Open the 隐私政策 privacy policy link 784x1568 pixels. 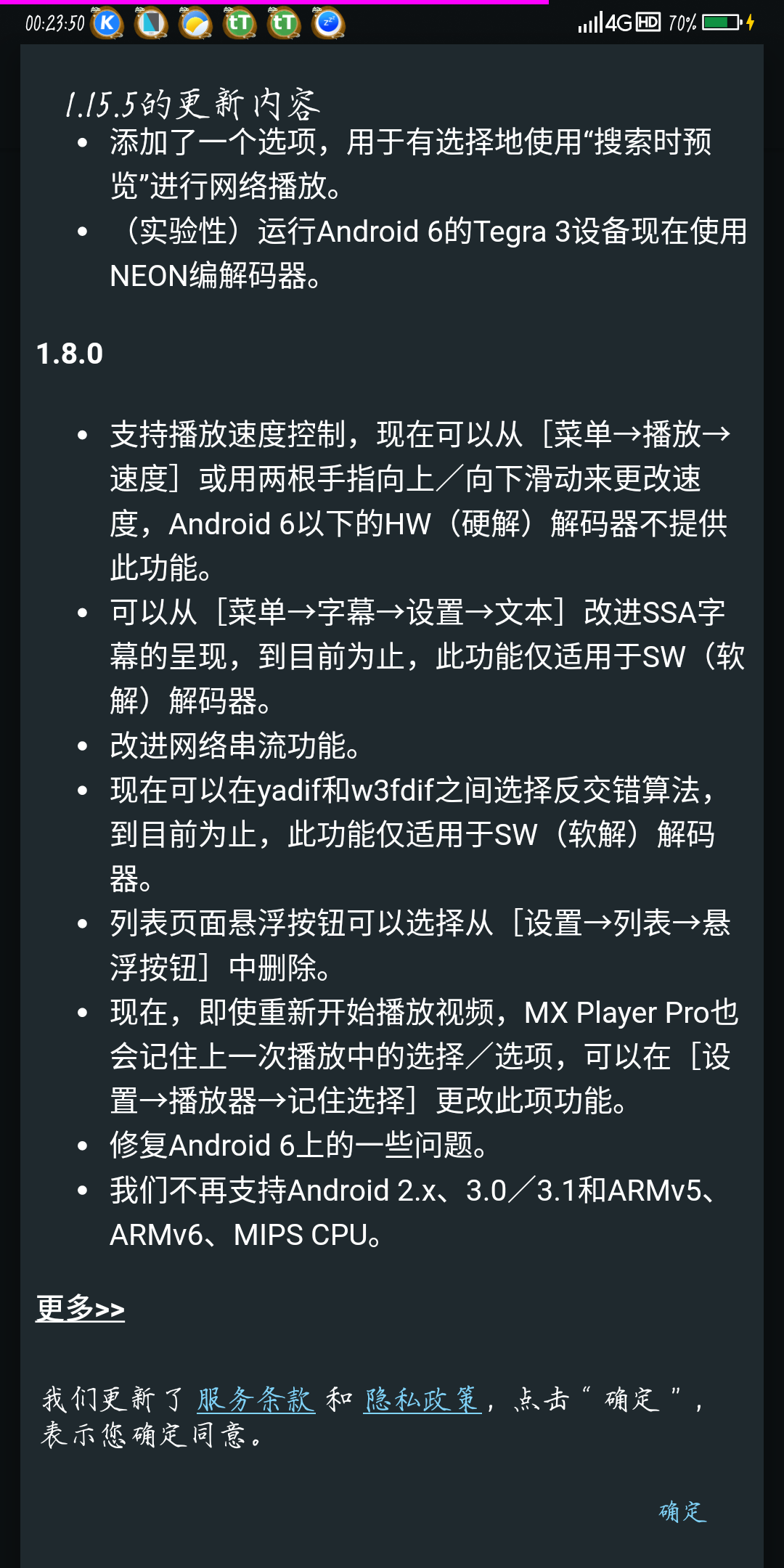(x=422, y=1399)
